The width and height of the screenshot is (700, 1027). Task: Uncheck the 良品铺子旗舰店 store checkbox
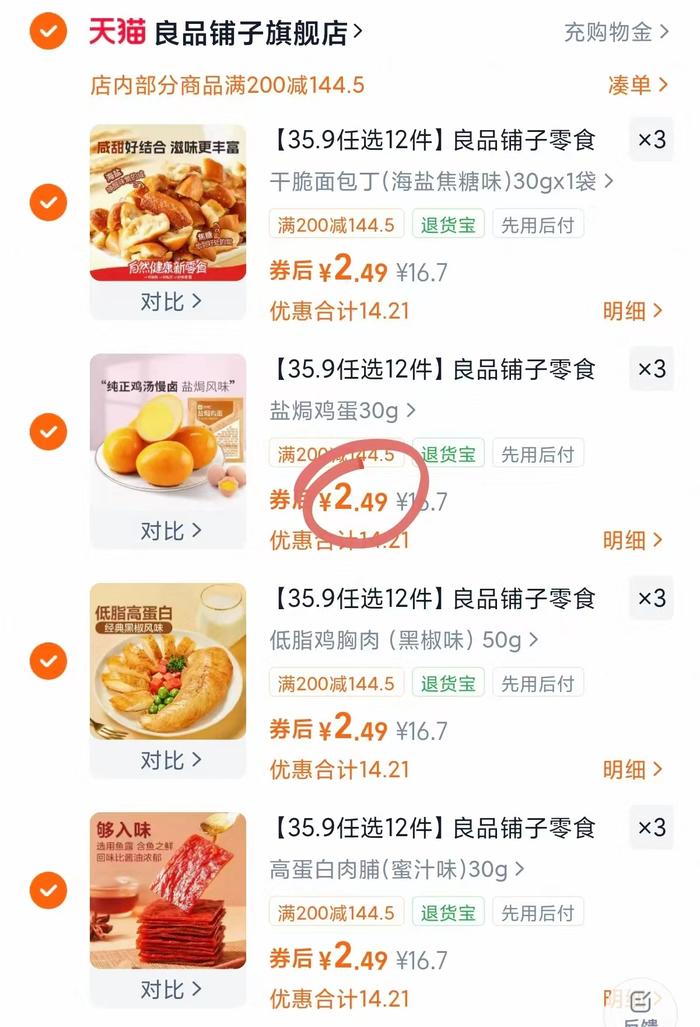point(48,33)
